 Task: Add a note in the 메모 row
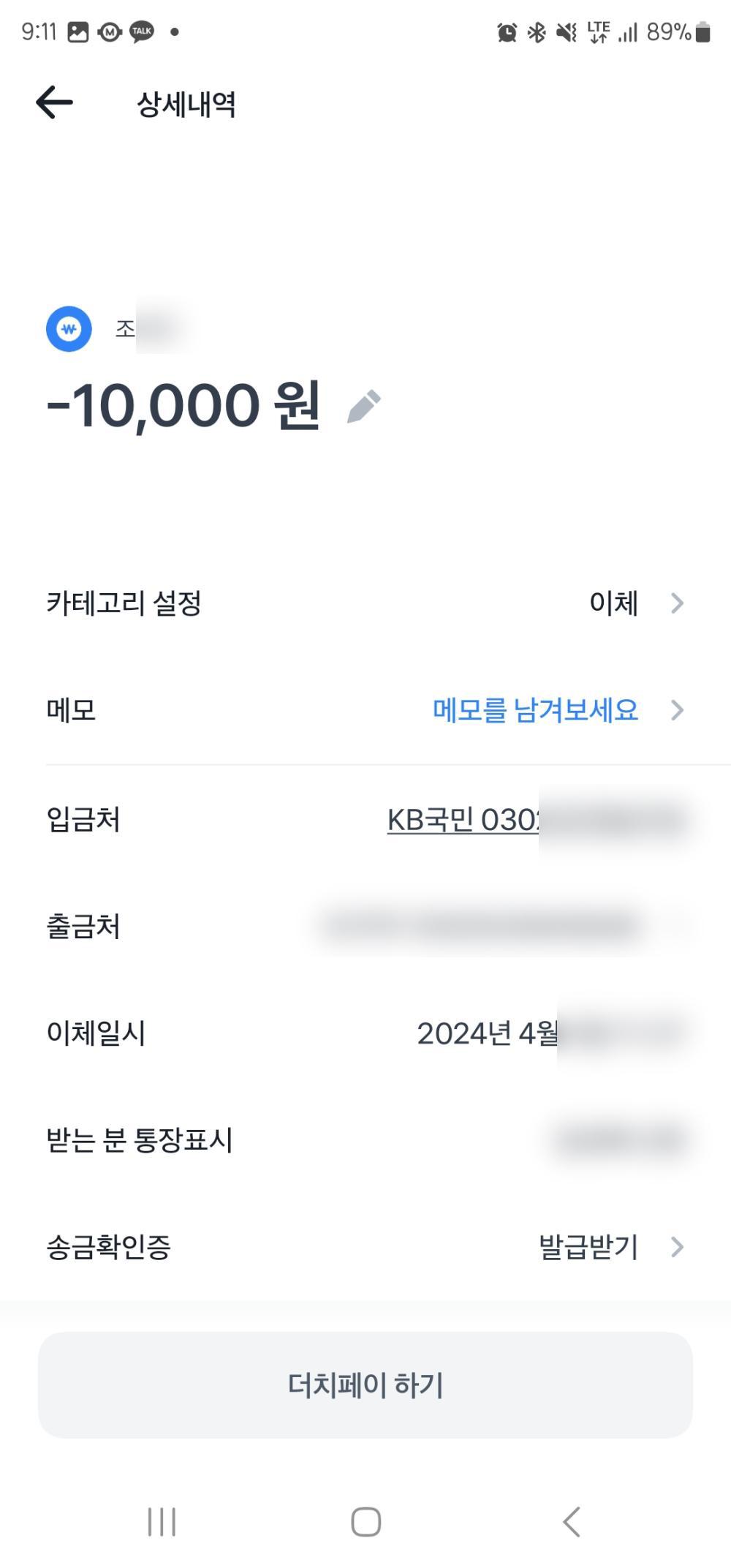click(x=536, y=710)
